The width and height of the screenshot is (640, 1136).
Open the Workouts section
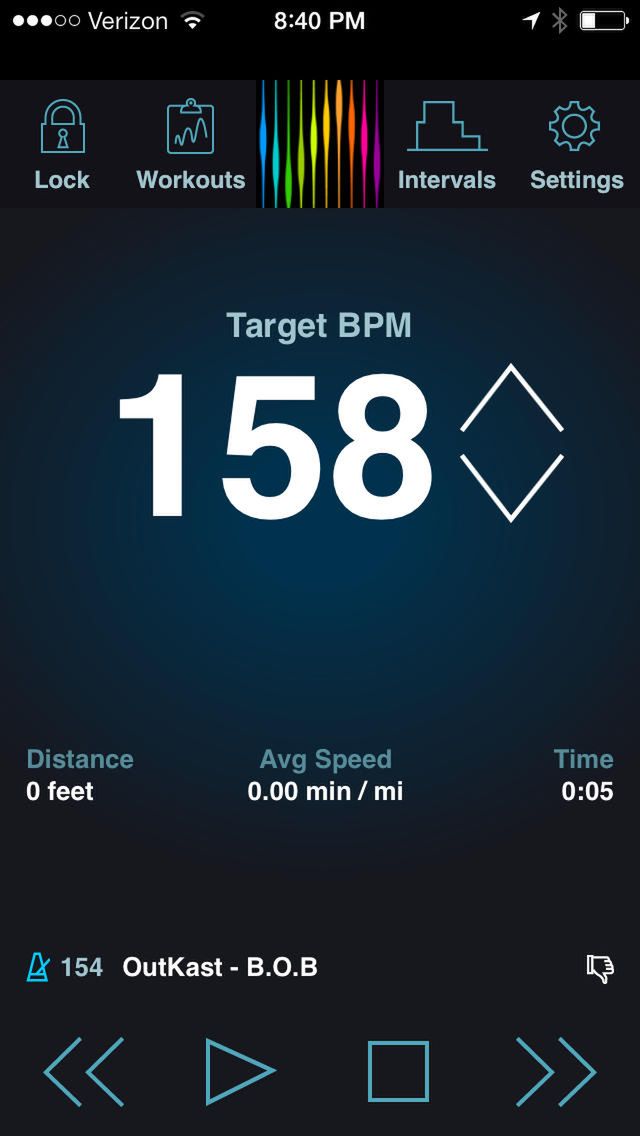tap(190, 144)
